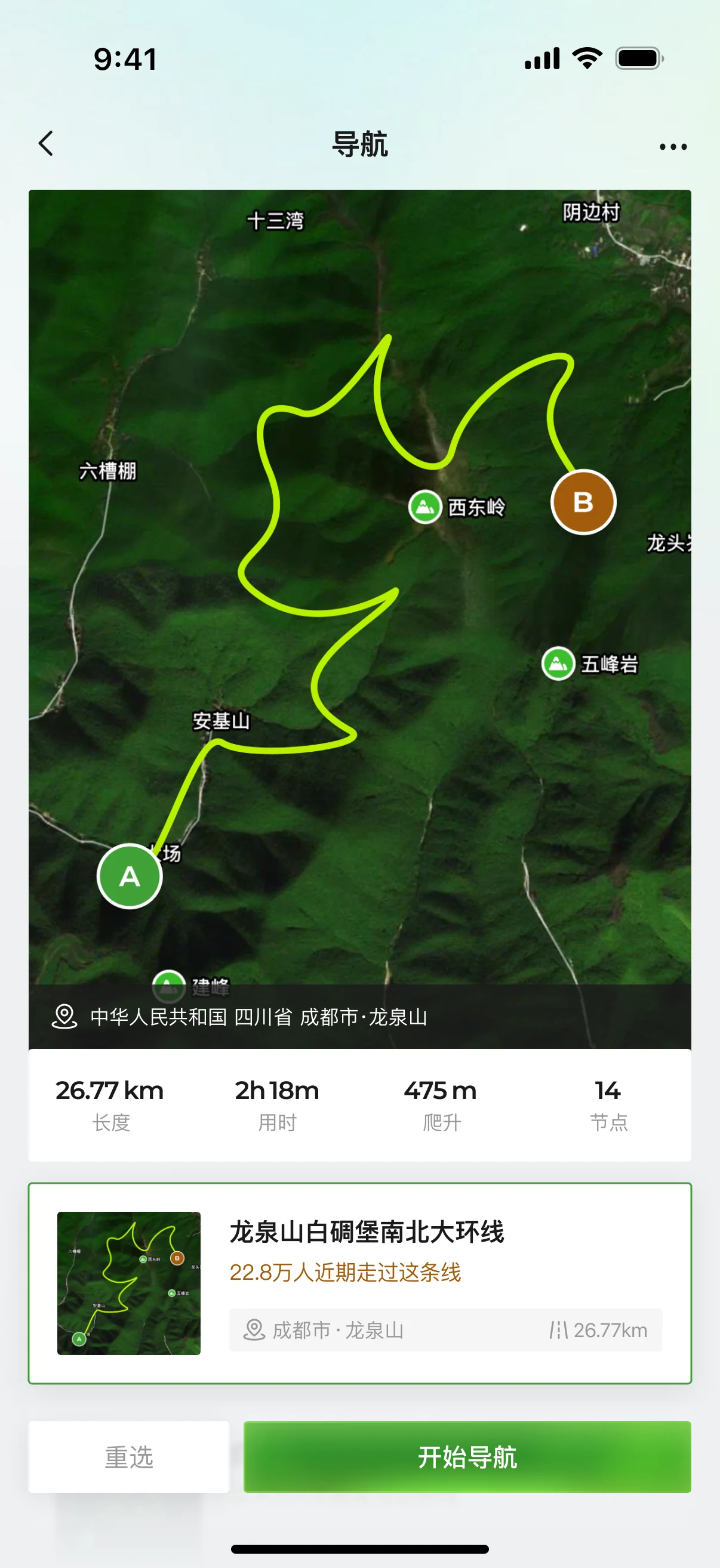Tap 重选 to reselect the route
720x1568 pixels.
(129, 1456)
